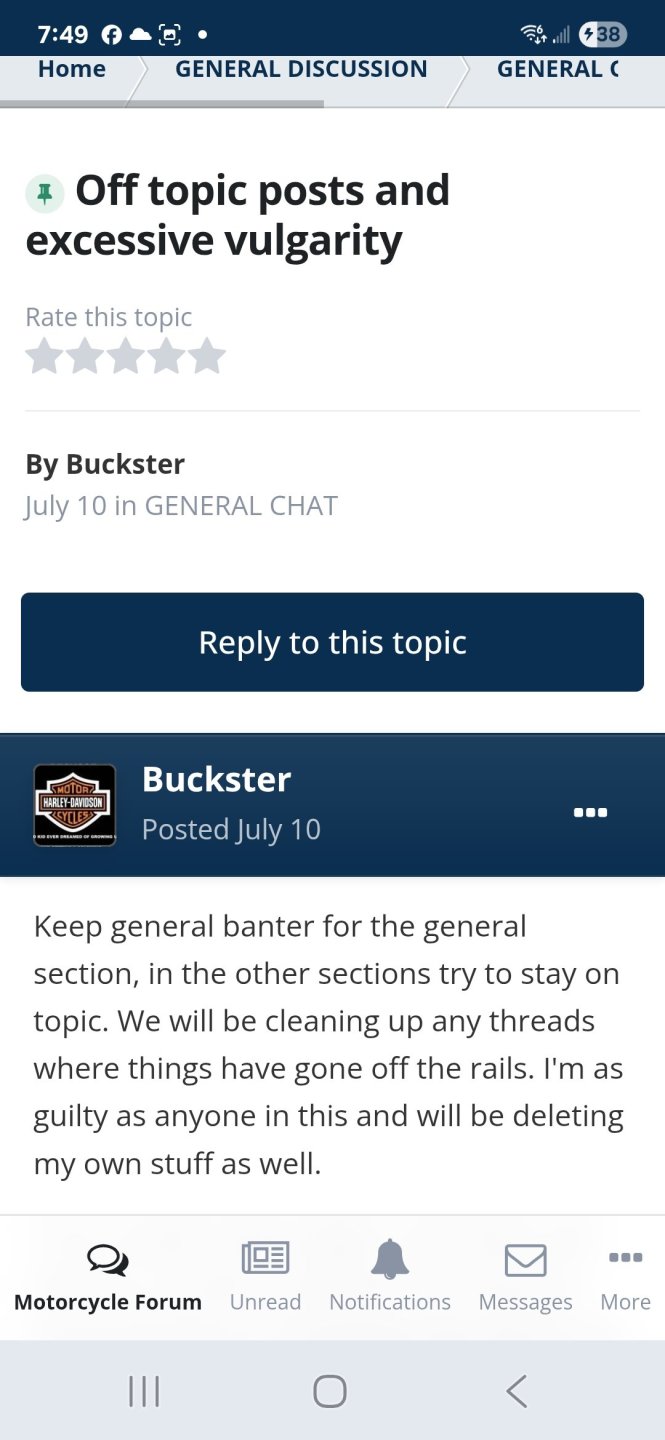This screenshot has width=665, height=1440.
Task: Open GENERAL CHAT forum link
Action: tap(241, 505)
